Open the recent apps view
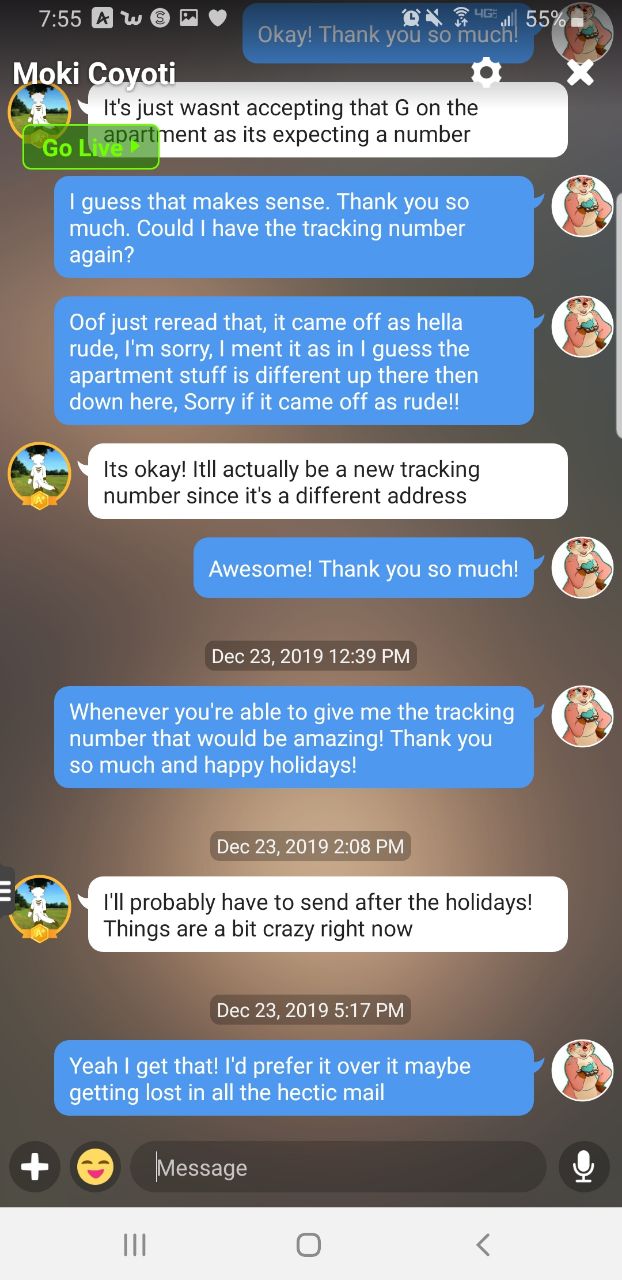The height and width of the screenshot is (1280, 622). pyautogui.click(x=134, y=1244)
